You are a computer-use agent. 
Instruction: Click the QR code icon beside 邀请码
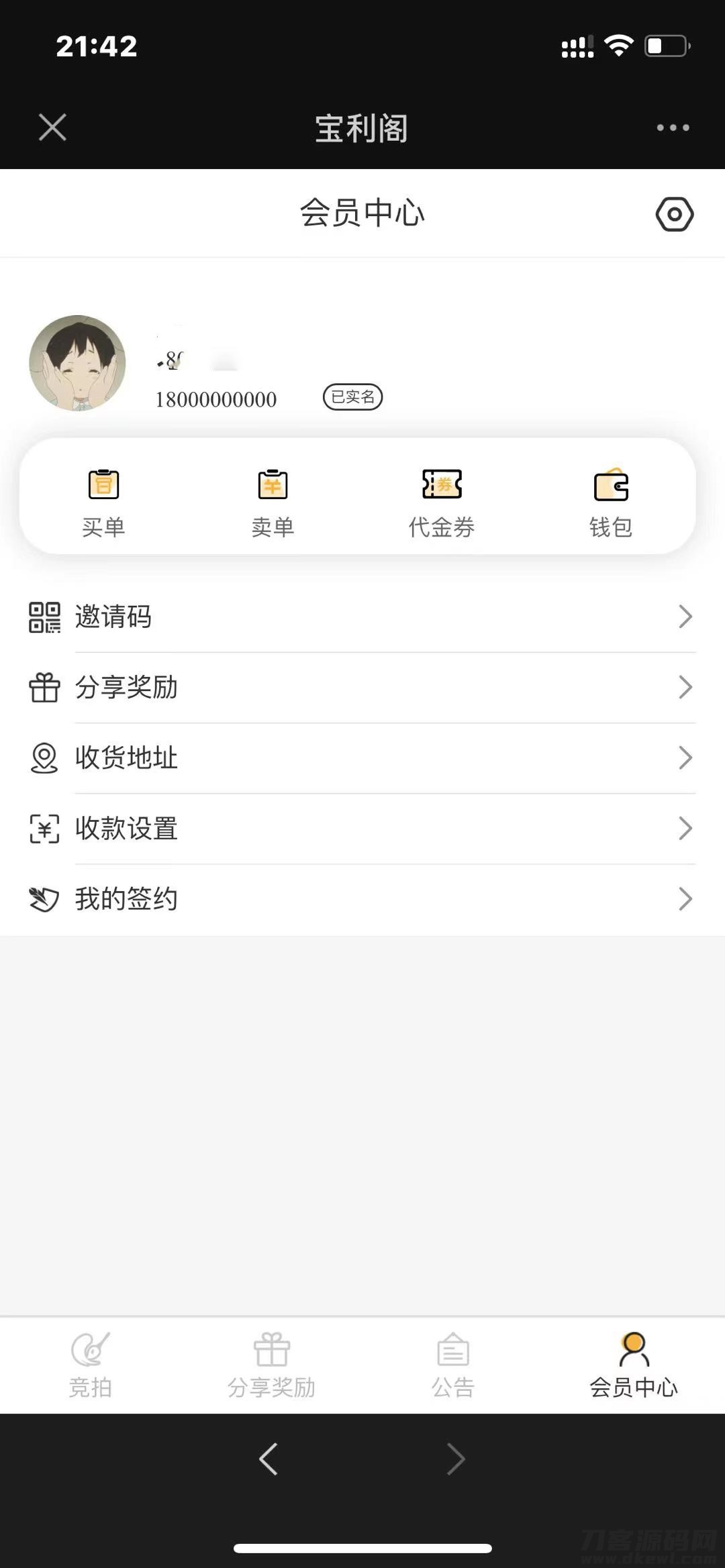[44, 616]
